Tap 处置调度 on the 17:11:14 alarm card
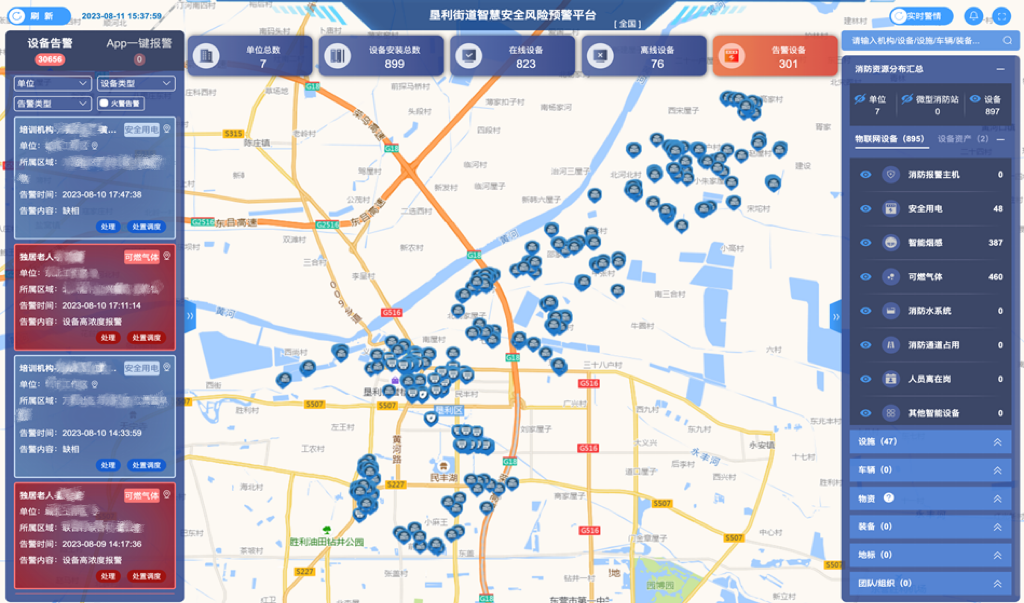 [147, 338]
